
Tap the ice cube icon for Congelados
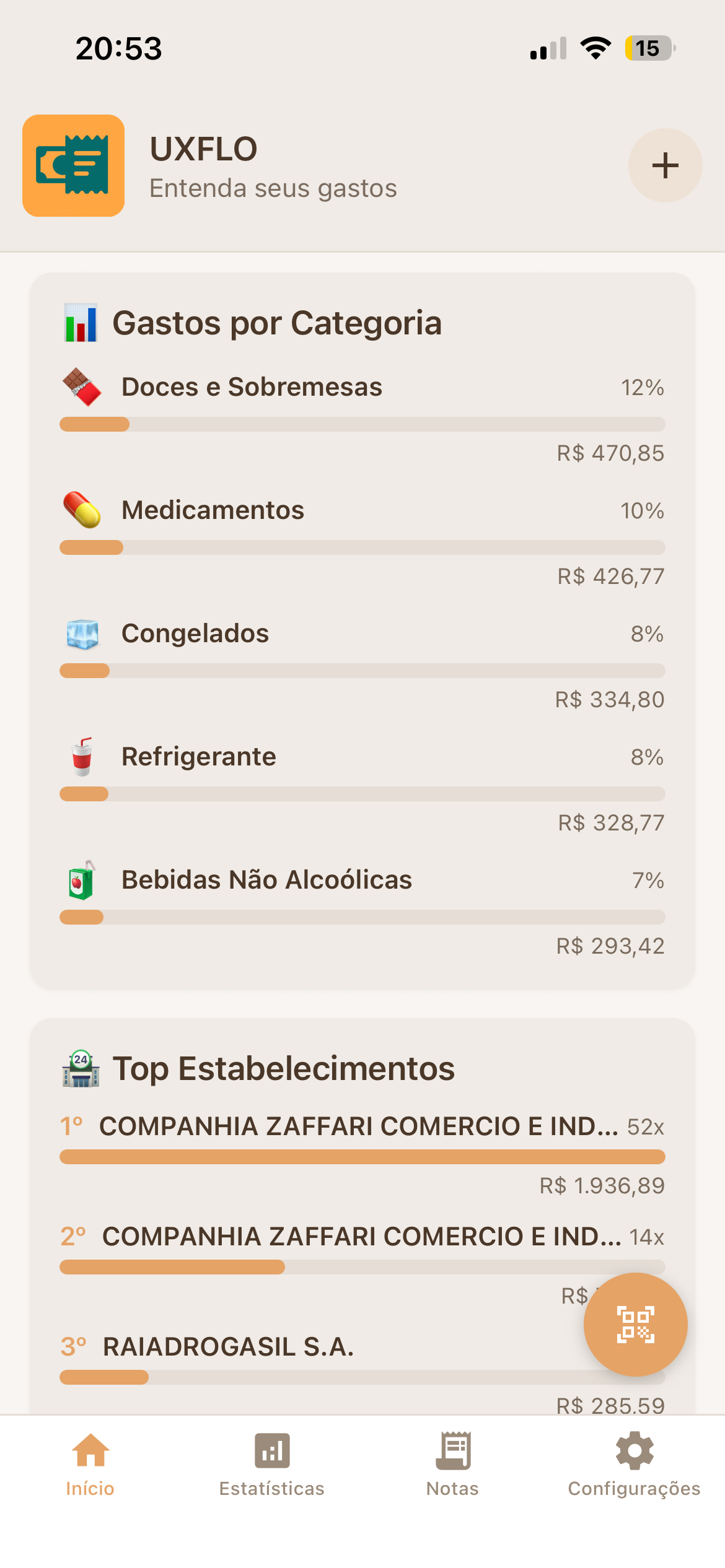tap(82, 632)
